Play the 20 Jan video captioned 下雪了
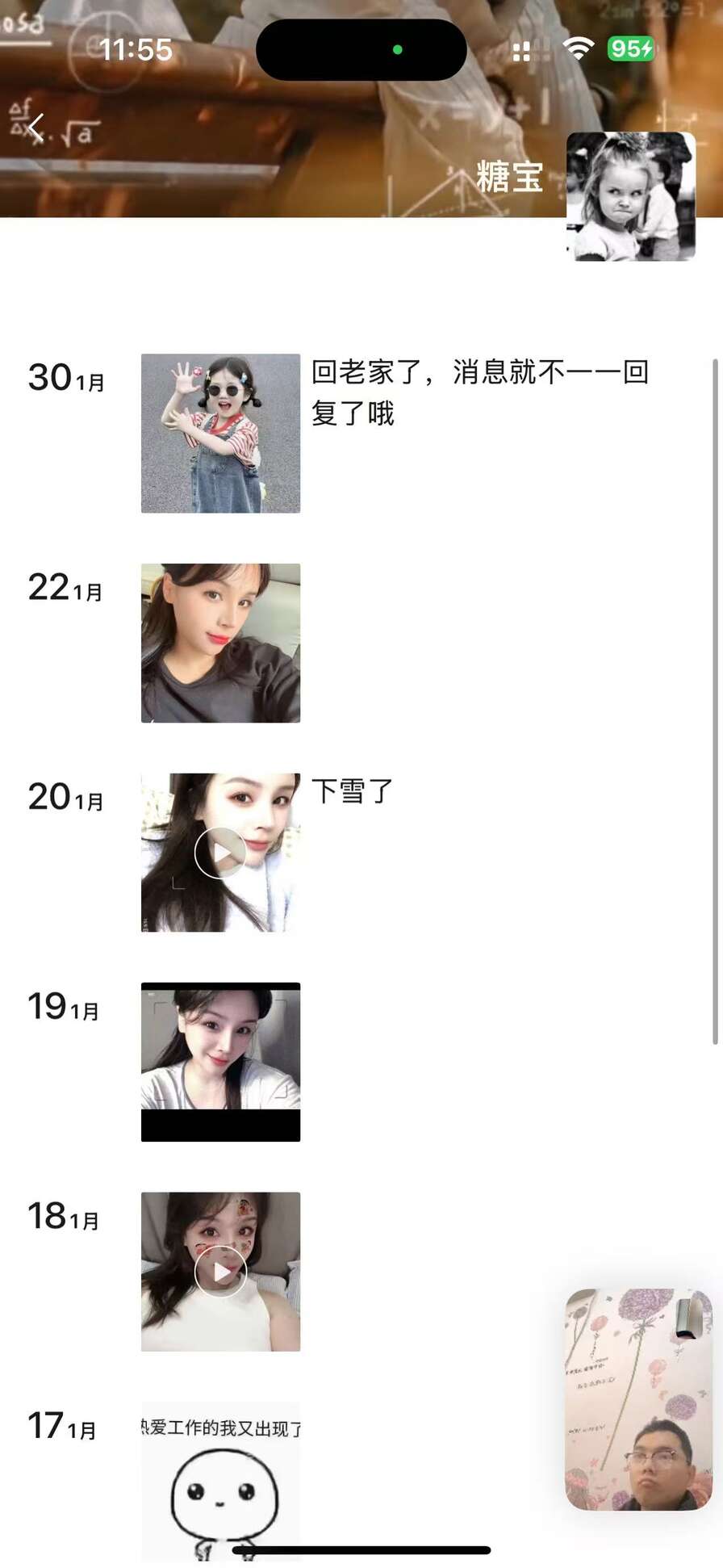 220,853
